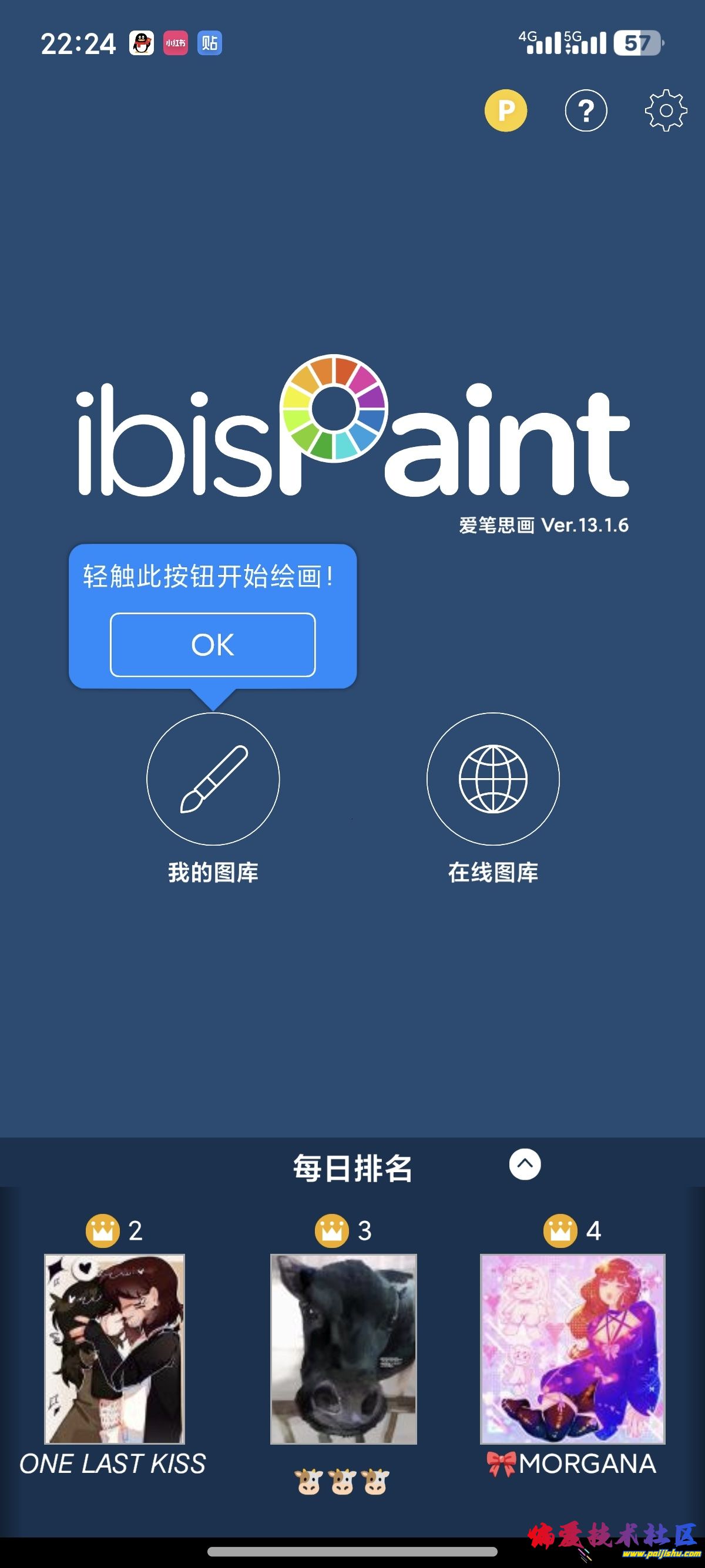Image resolution: width=705 pixels, height=1568 pixels.
Task: Open the rank 3 cow artwork
Action: (x=343, y=1348)
